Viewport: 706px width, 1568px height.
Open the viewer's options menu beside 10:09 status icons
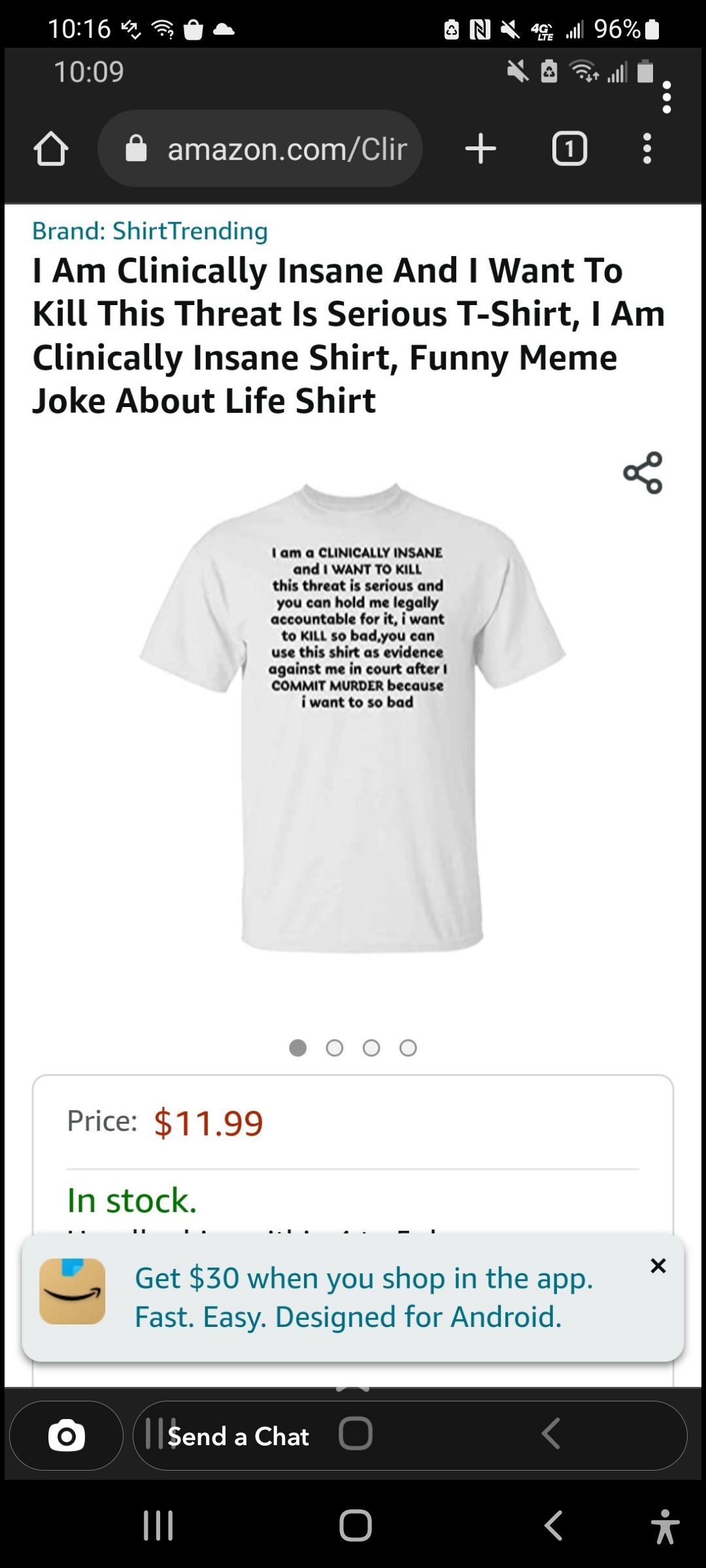pos(666,97)
